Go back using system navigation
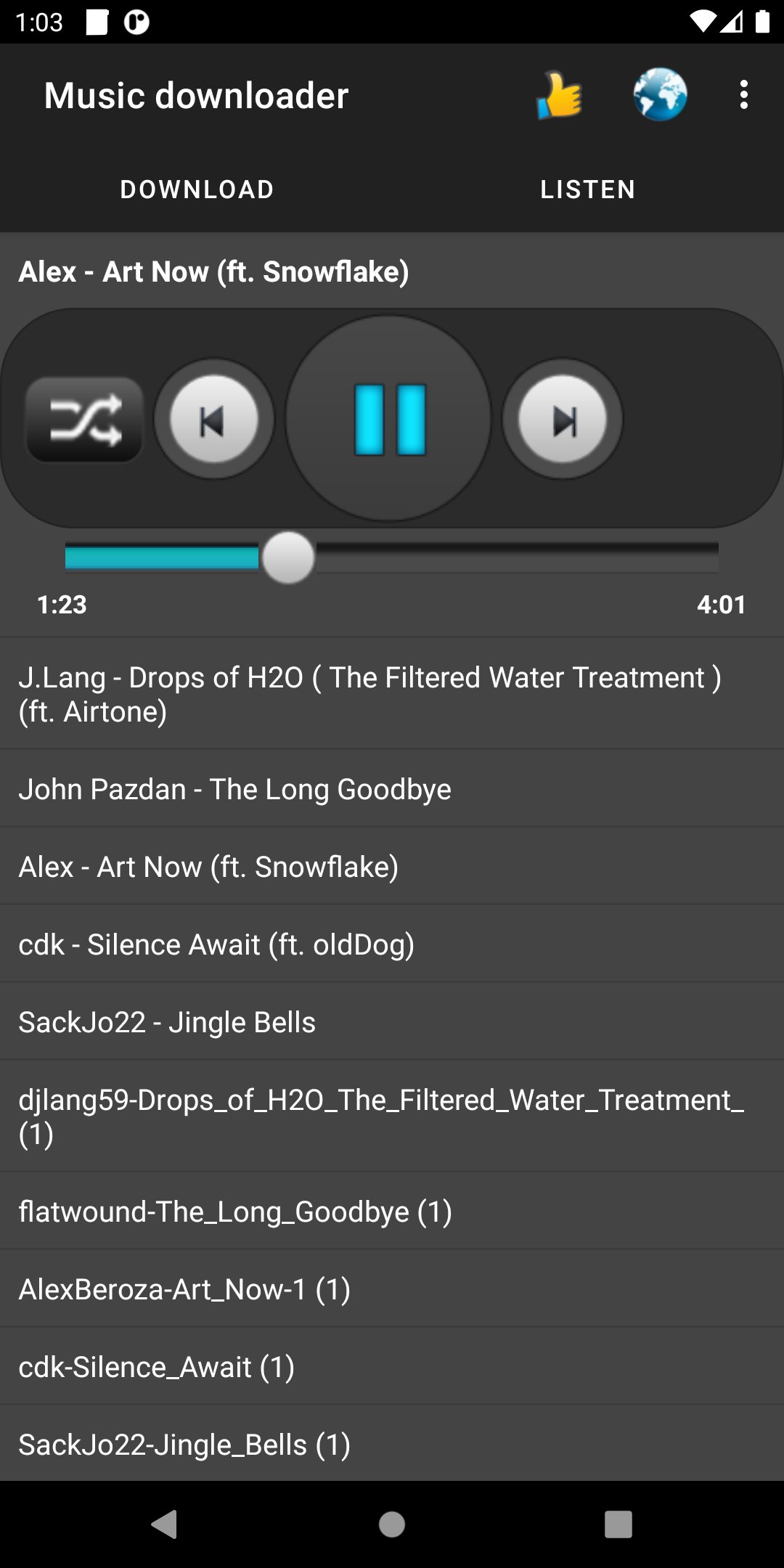Screen dimensions: 784x1568 point(165,1524)
